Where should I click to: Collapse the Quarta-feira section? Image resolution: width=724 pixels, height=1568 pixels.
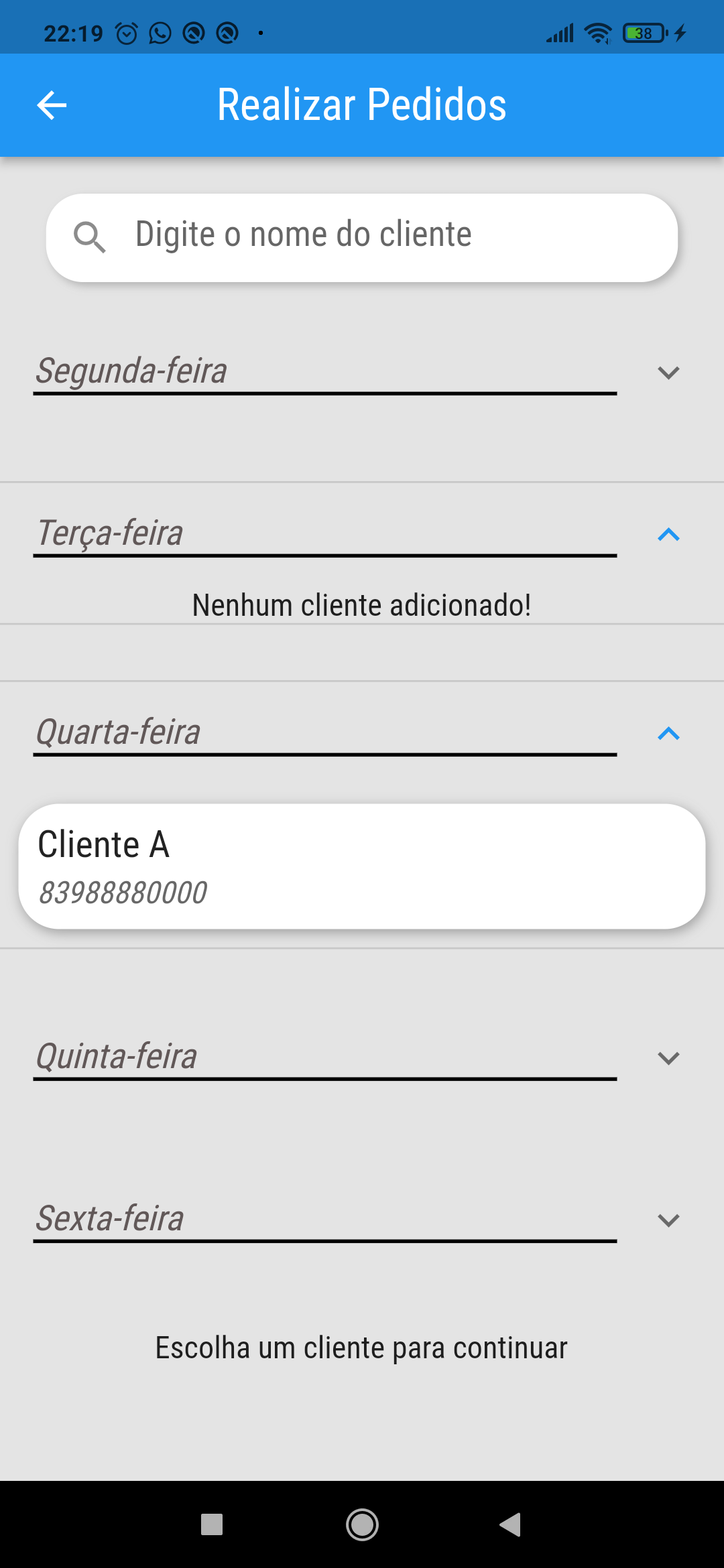(668, 734)
